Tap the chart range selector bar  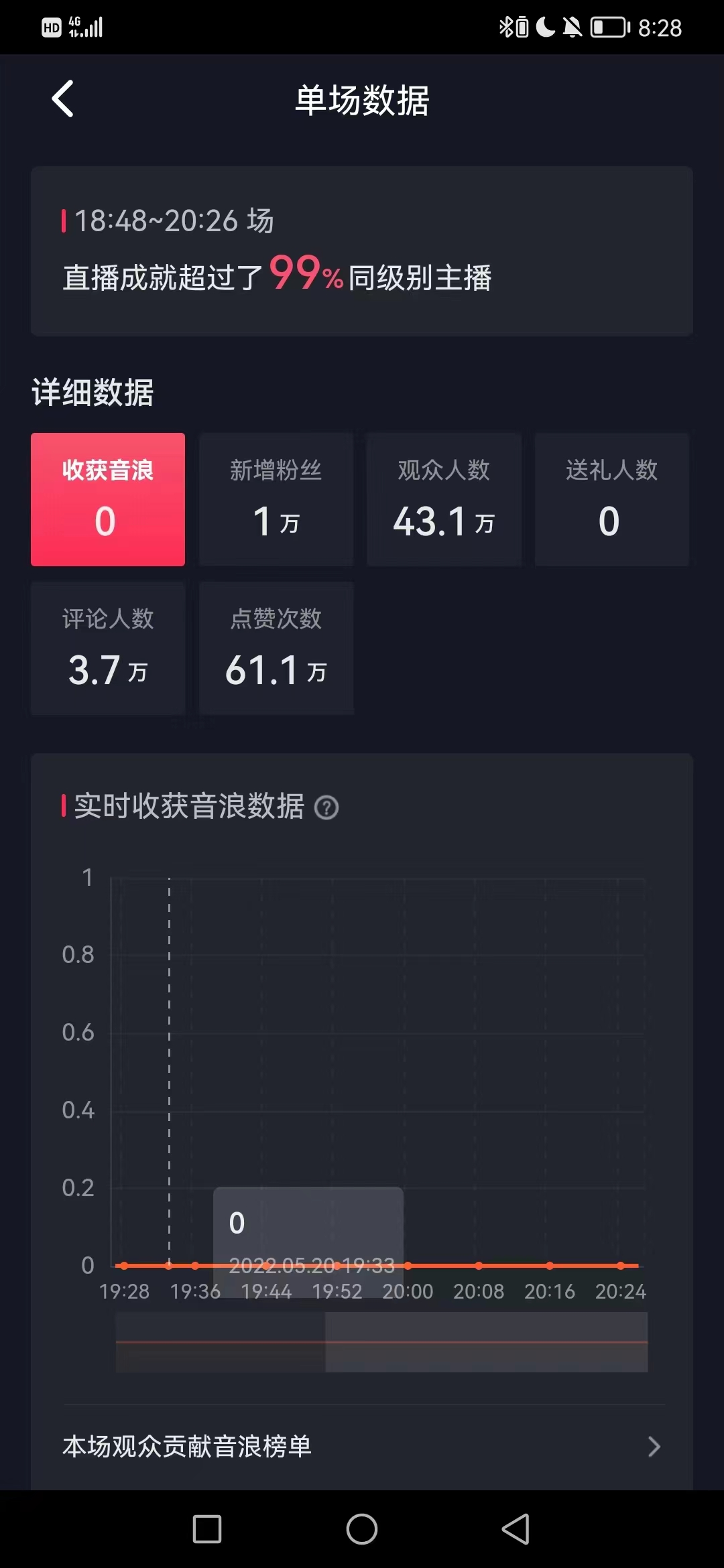click(382, 1342)
